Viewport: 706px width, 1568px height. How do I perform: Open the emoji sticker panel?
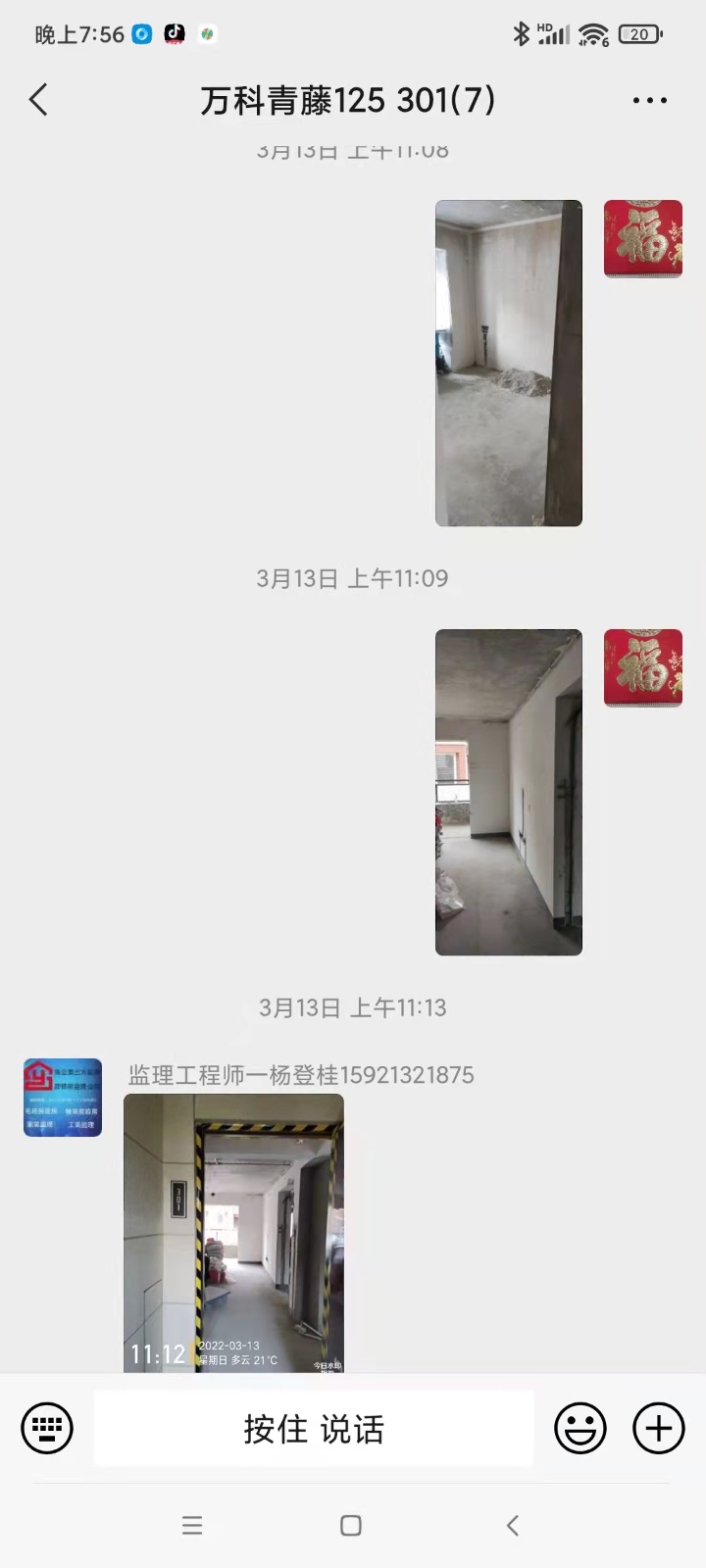[580, 1428]
